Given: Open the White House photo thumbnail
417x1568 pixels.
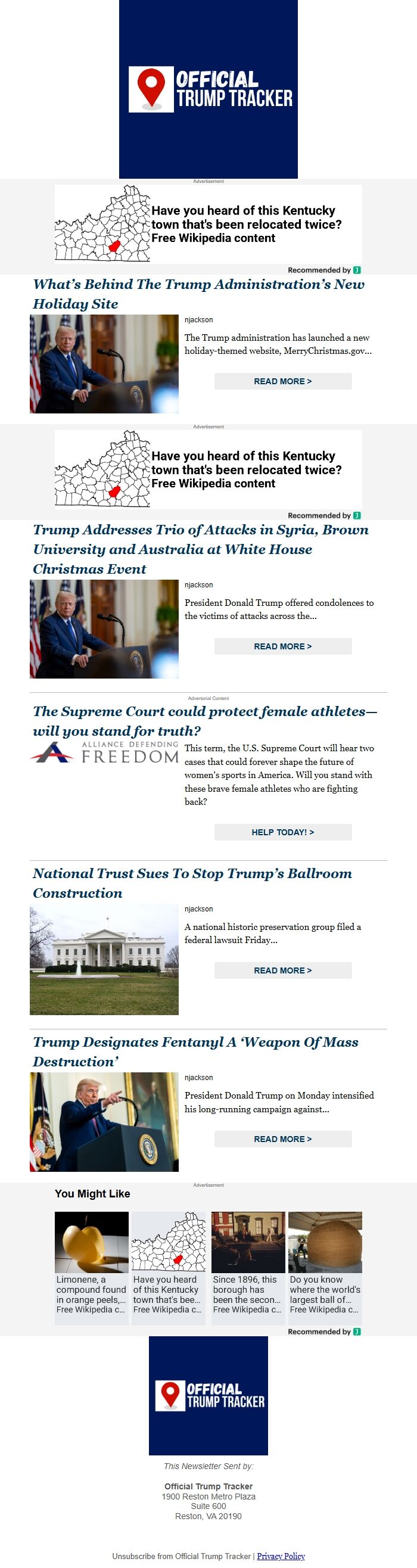Looking at the screenshot, I should point(104,960).
